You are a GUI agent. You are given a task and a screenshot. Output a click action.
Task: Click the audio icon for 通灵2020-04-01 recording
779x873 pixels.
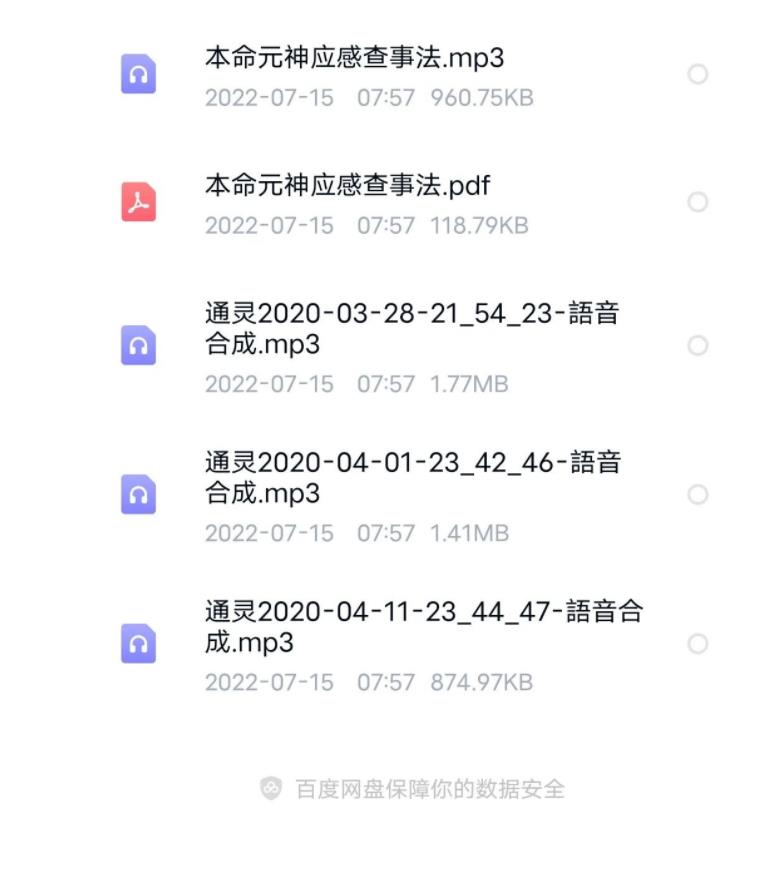pos(139,495)
